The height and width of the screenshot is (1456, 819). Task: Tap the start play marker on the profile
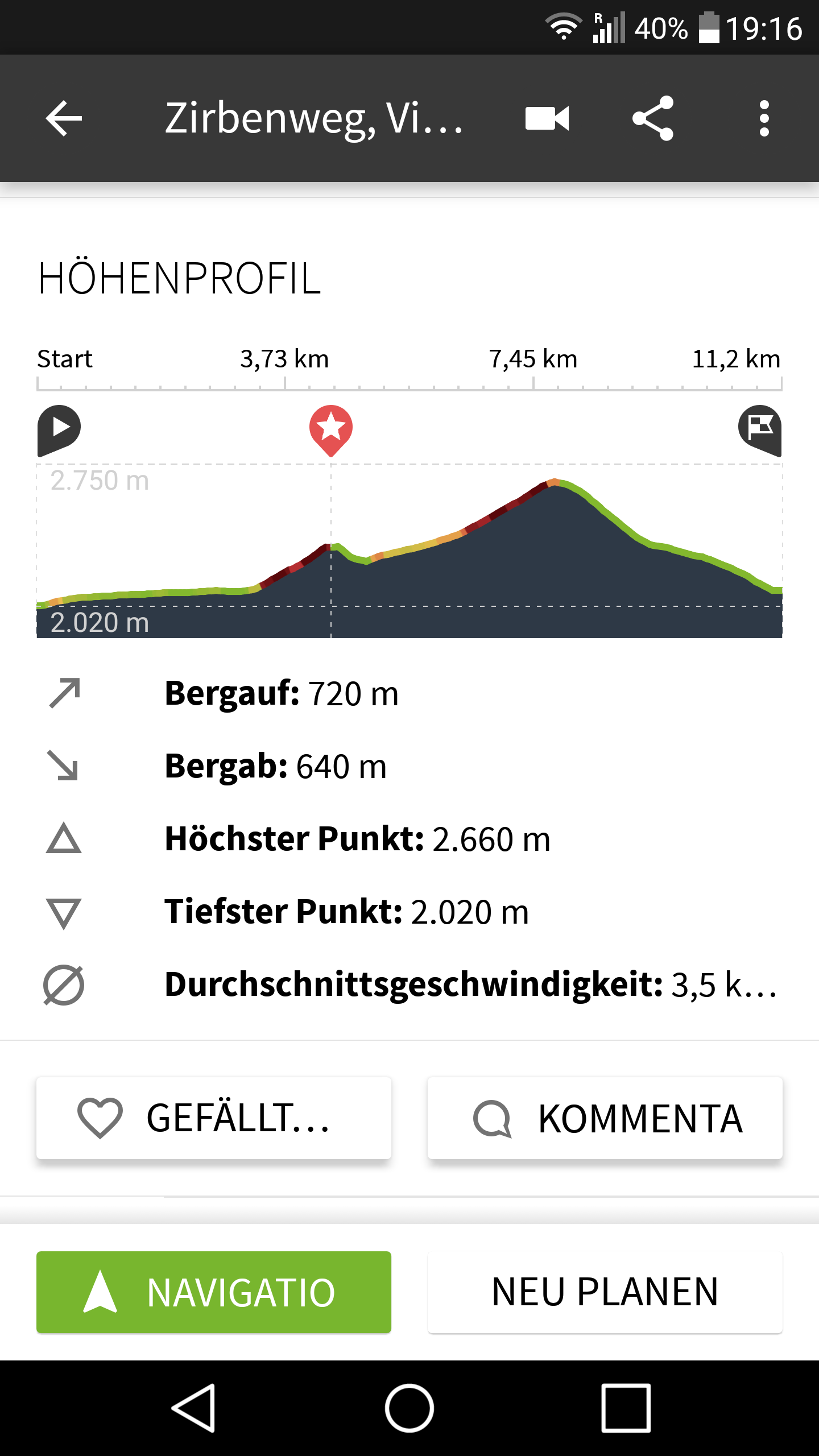pos(59,430)
